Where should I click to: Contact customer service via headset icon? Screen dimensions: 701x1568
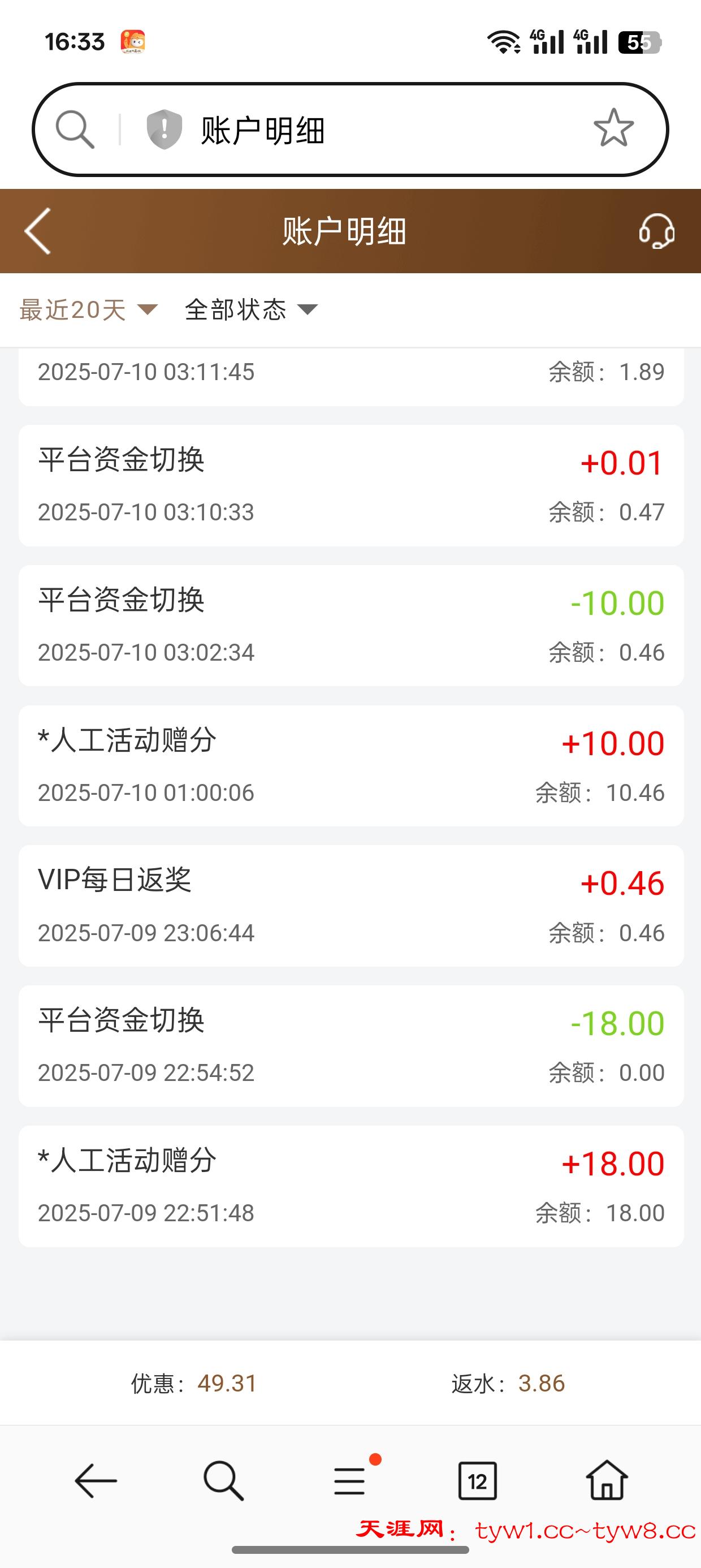click(x=656, y=231)
